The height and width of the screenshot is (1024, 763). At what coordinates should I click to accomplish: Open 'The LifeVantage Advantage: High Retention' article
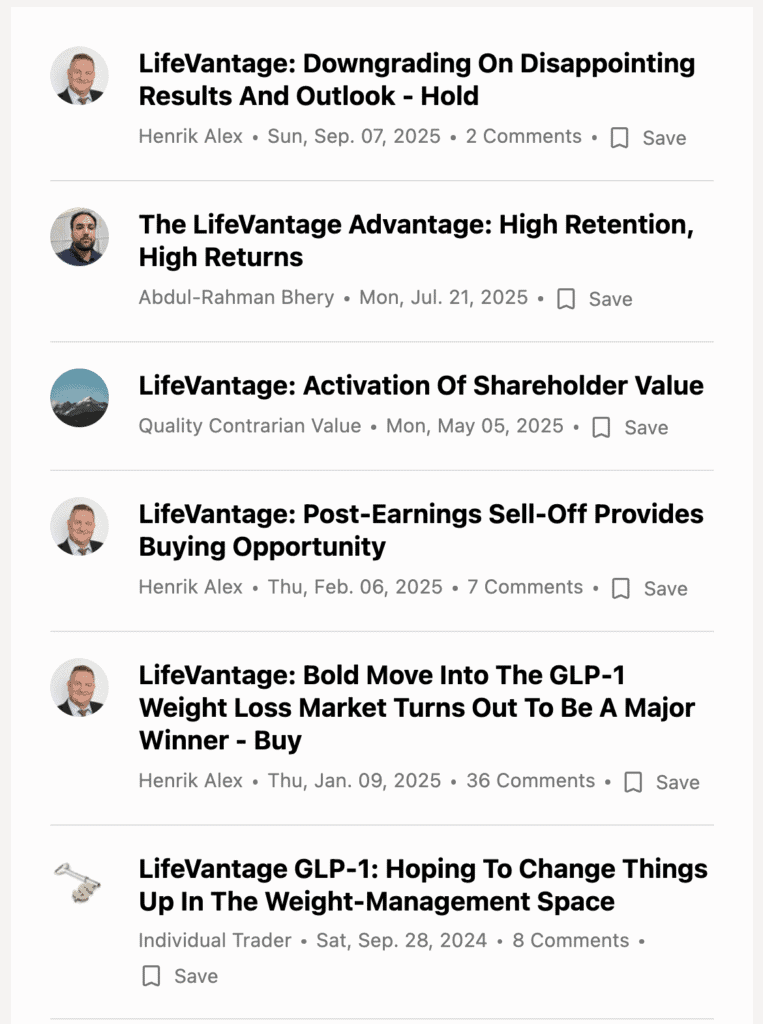click(x=416, y=241)
